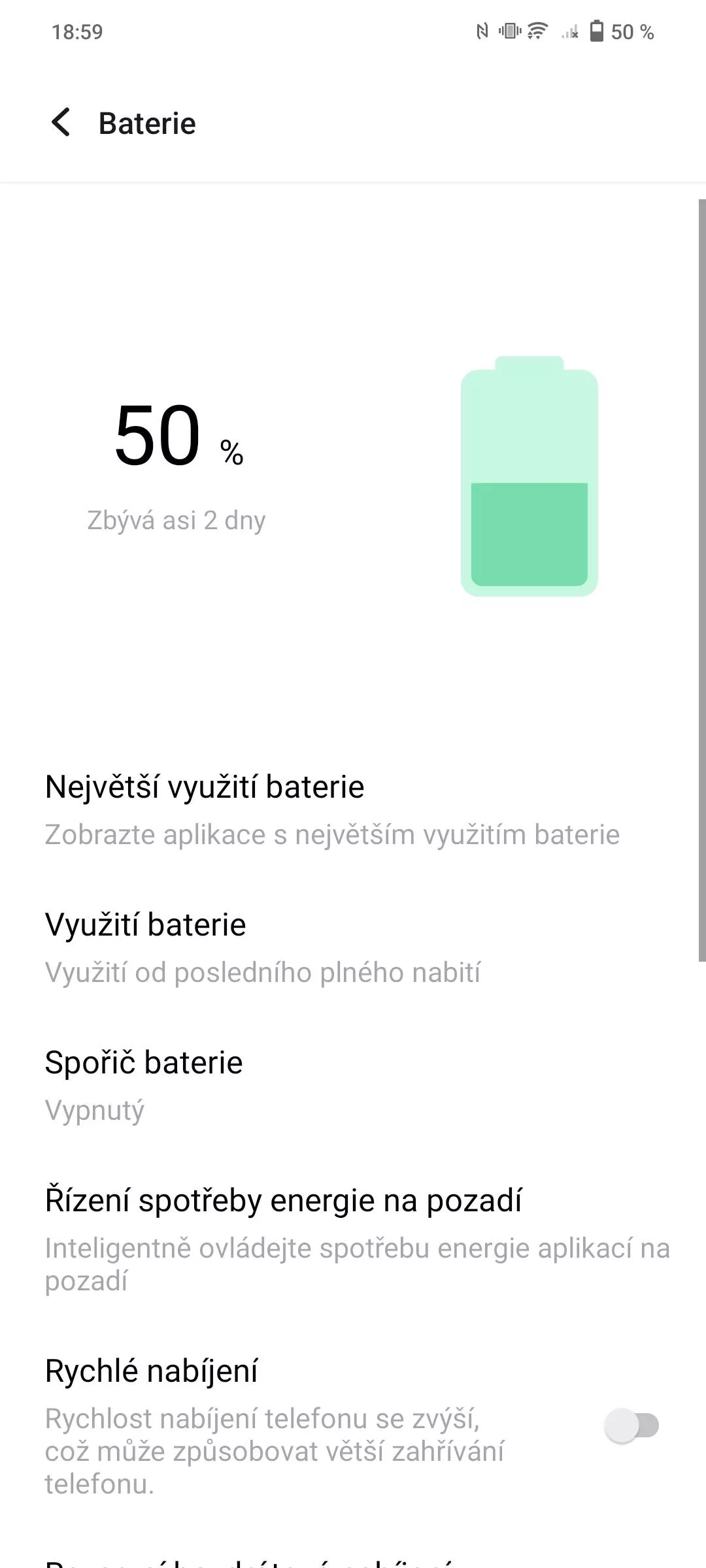706x1568 pixels.
Task: Open the Využití baterie row
Action: click(353, 947)
